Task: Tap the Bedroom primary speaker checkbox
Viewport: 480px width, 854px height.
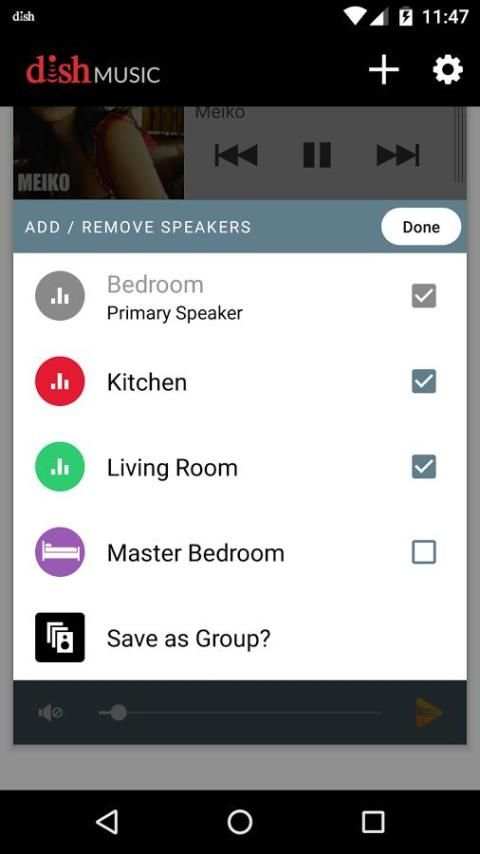Action: 424,296
